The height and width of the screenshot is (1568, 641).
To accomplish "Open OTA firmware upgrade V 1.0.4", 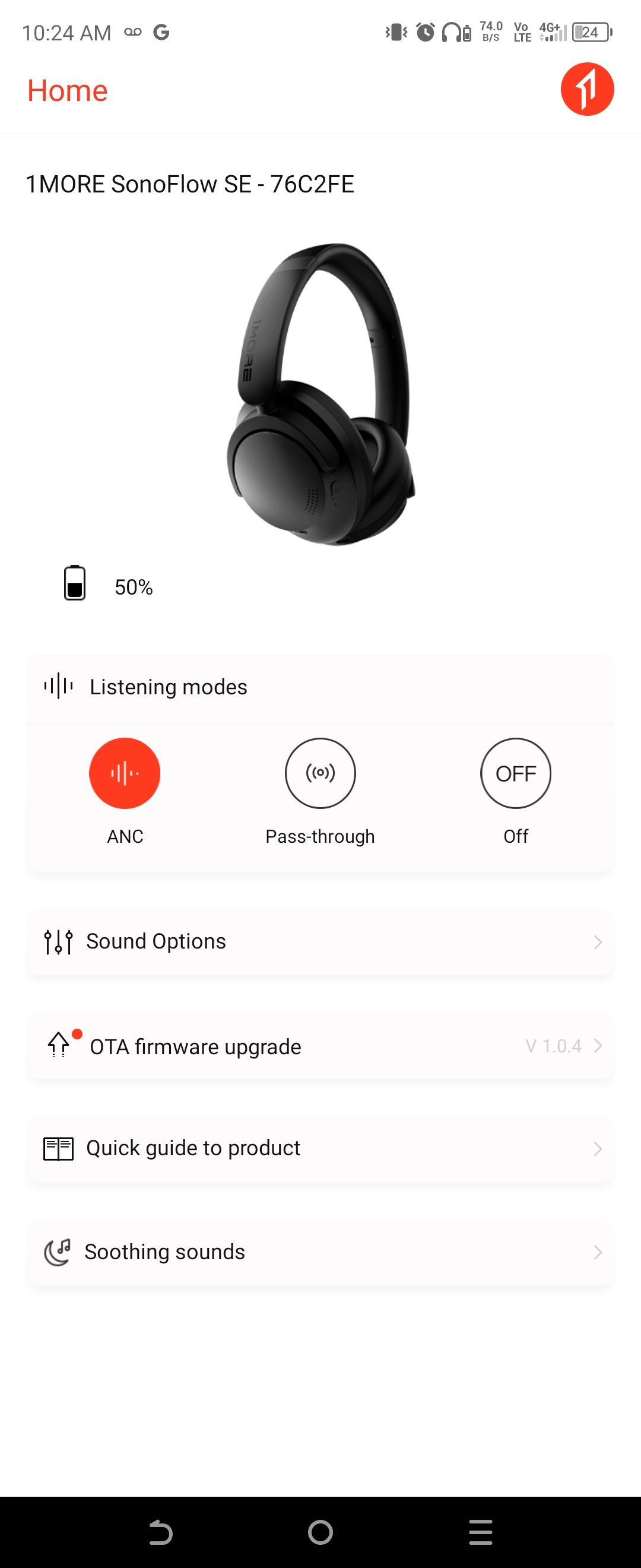I will tap(320, 1047).
